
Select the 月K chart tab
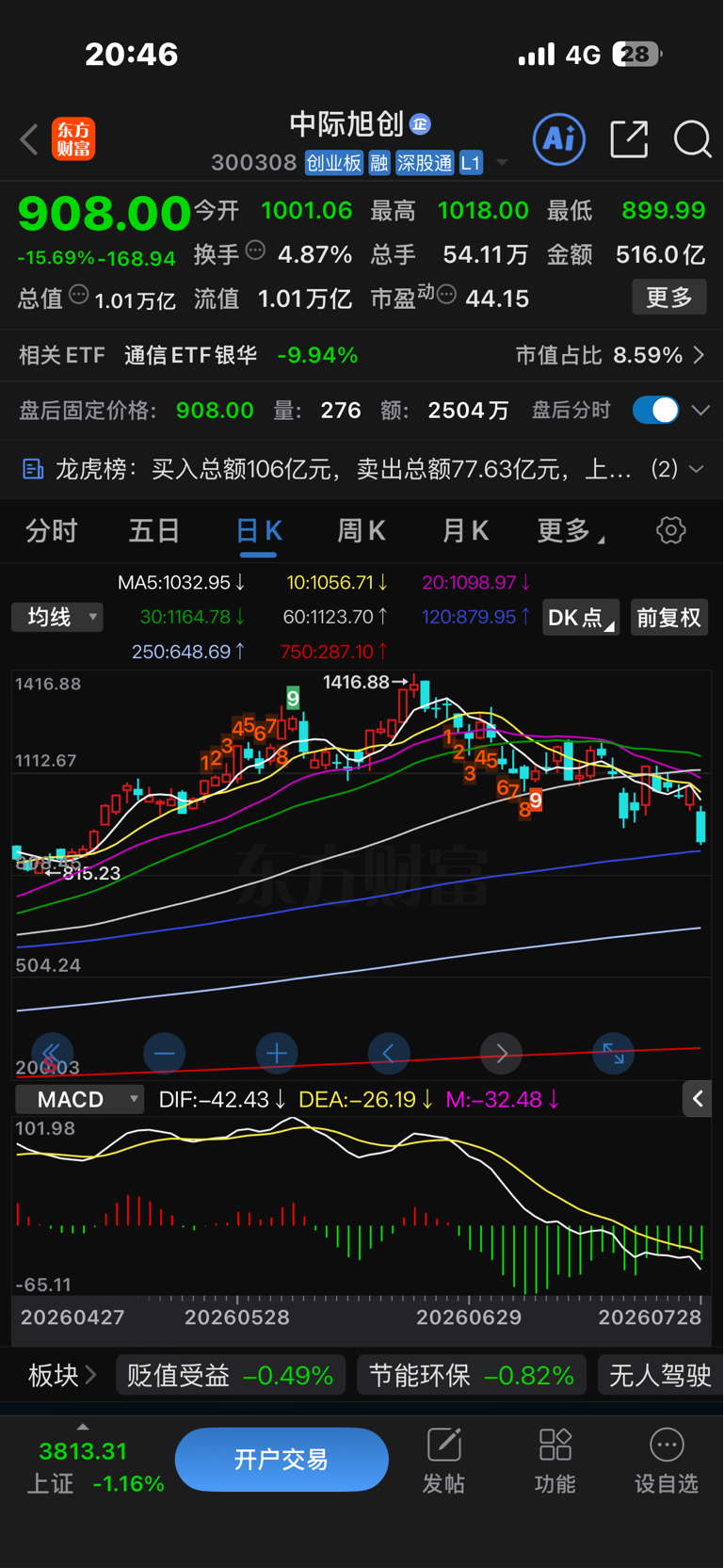tap(465, 531)
